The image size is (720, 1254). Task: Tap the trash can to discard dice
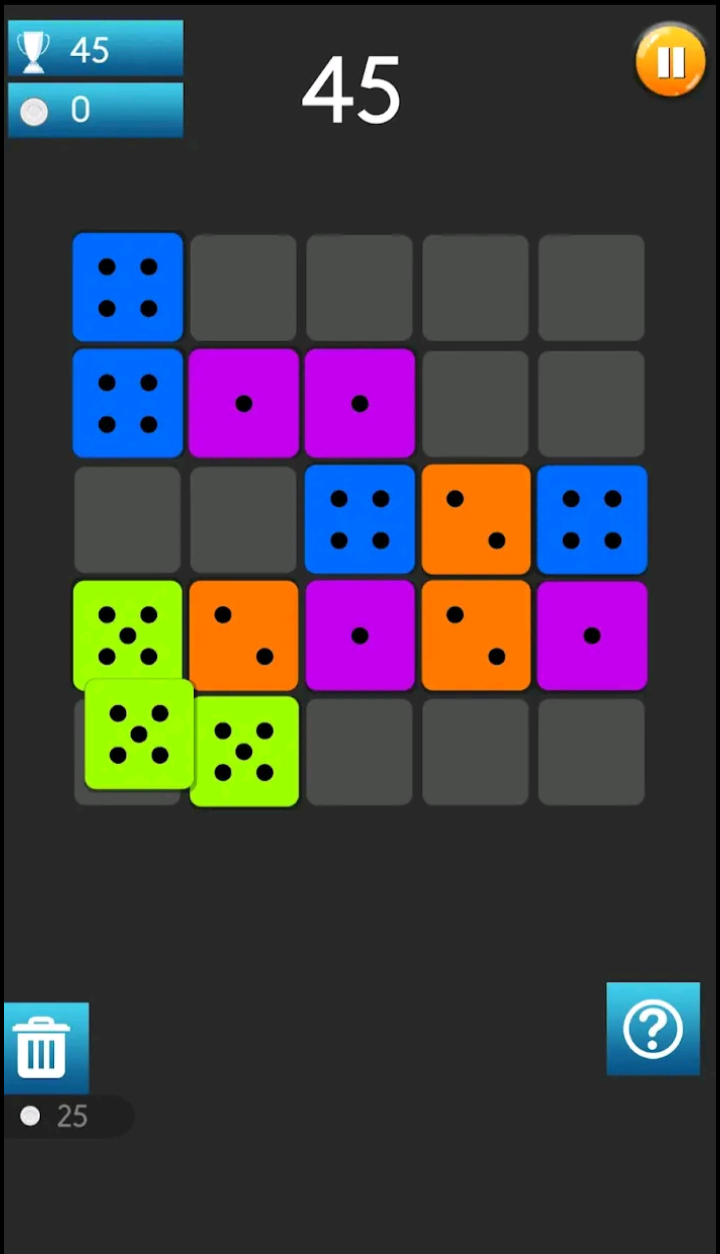(45, 1047)
